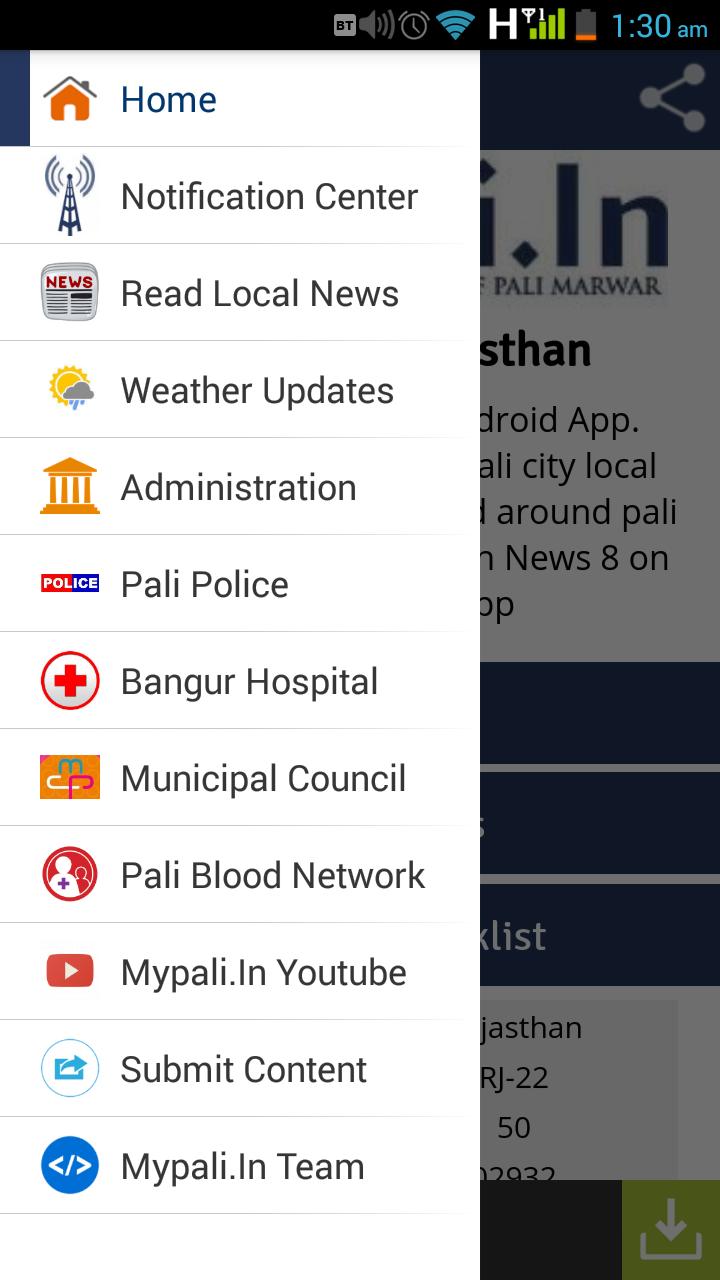Check Weather Updates
720x1280 pixels.
240,390
